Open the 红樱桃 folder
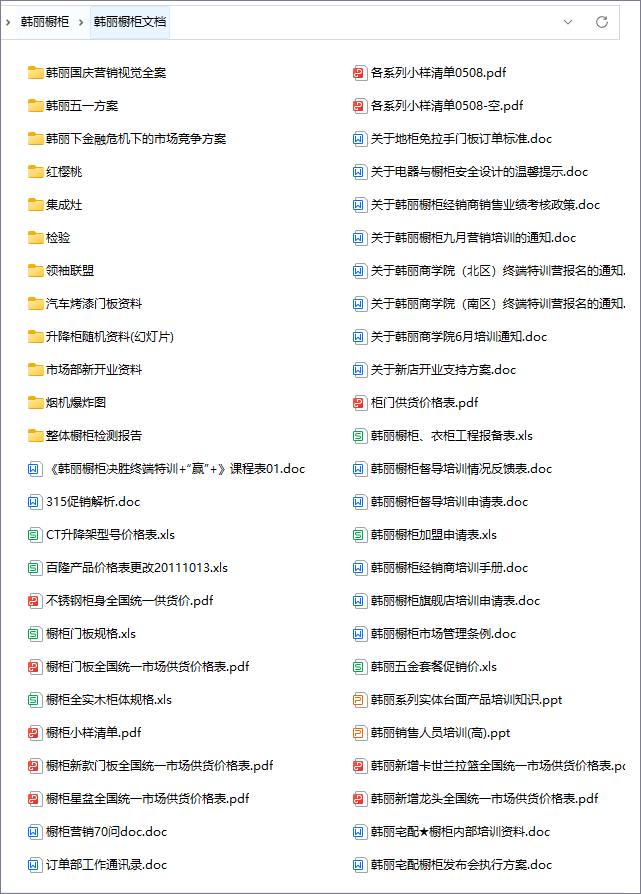This screenshot has width=641, height=894. [x=63, y=171]
